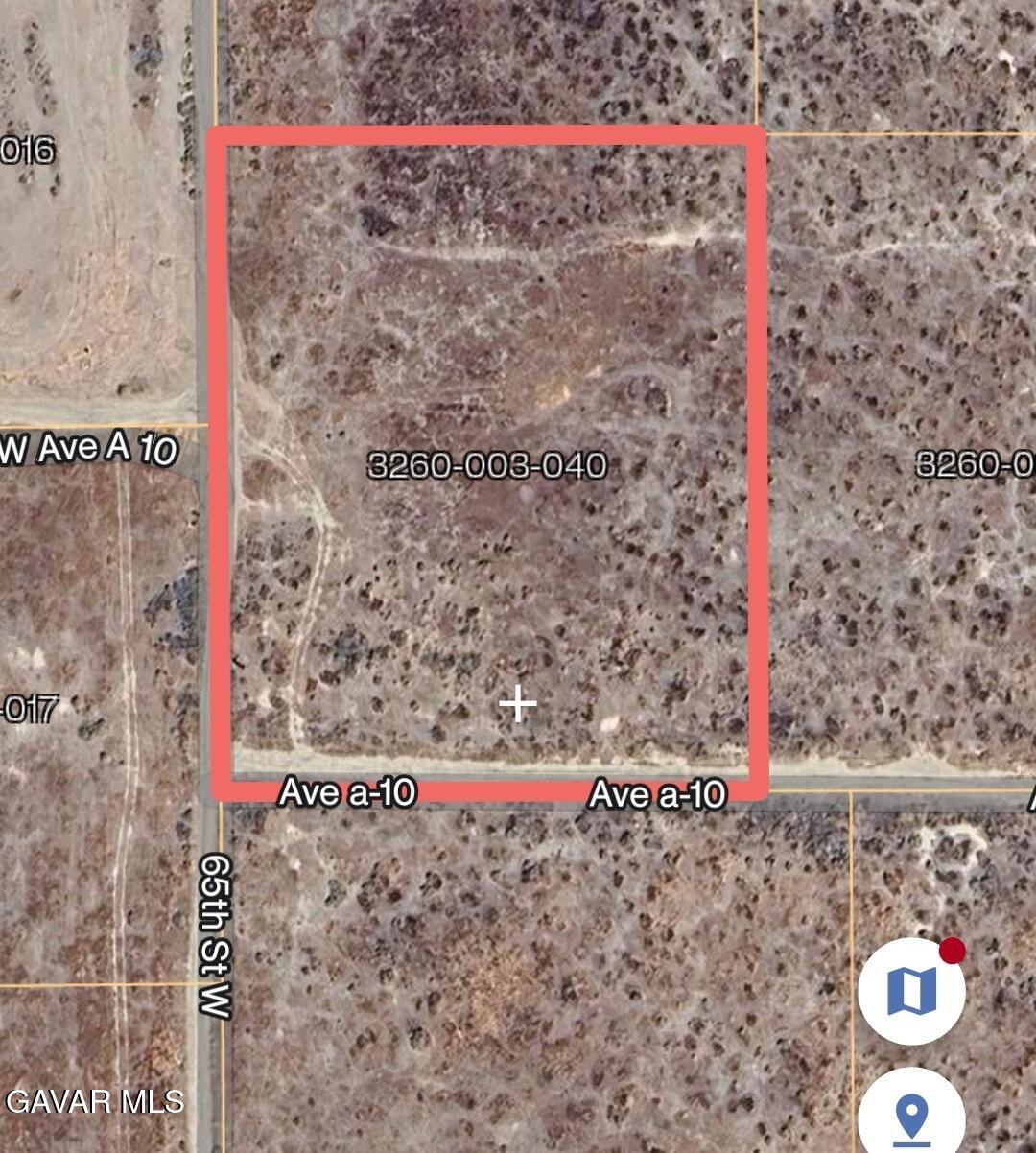1036x1153 pixels.
Task: Open the map layers button
Action: 911,991
